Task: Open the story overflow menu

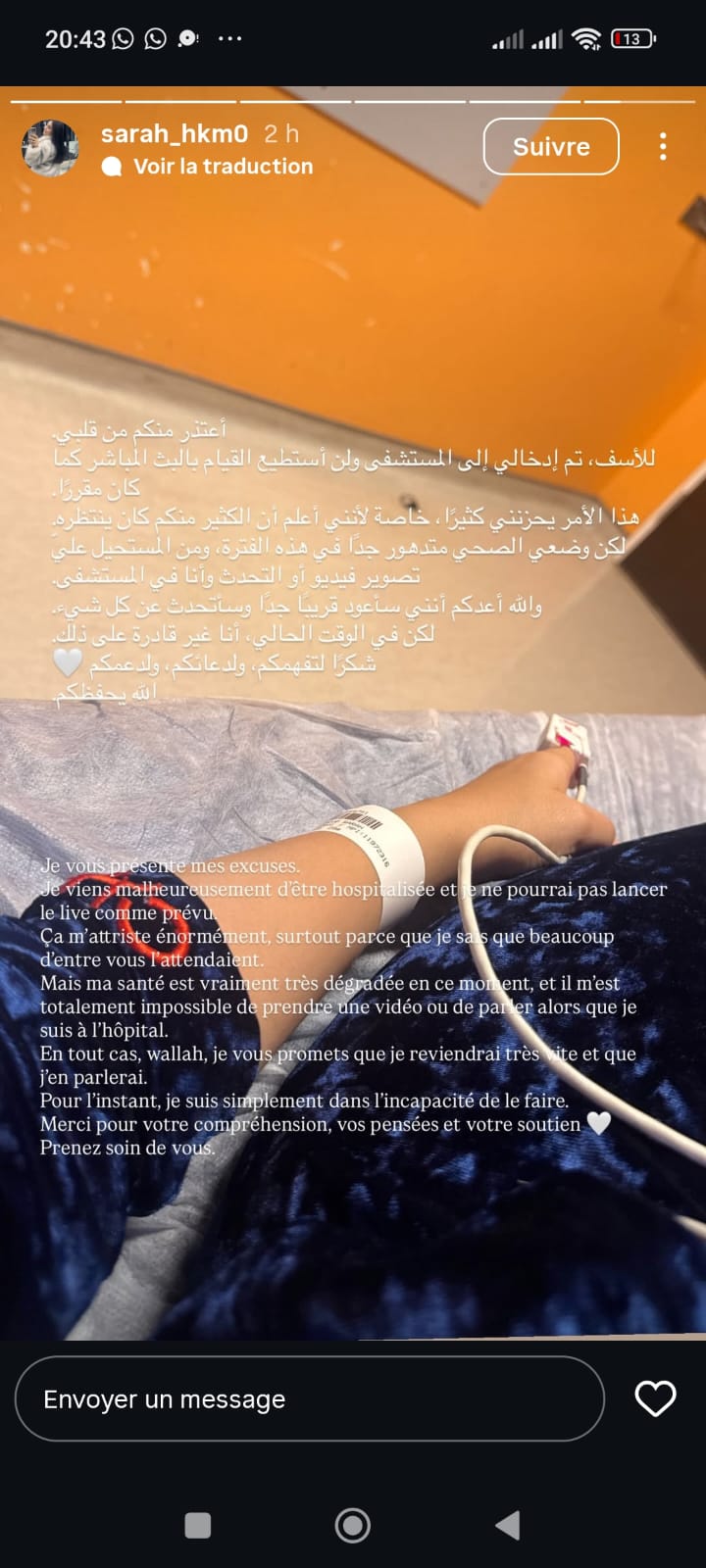Action: 663,147
